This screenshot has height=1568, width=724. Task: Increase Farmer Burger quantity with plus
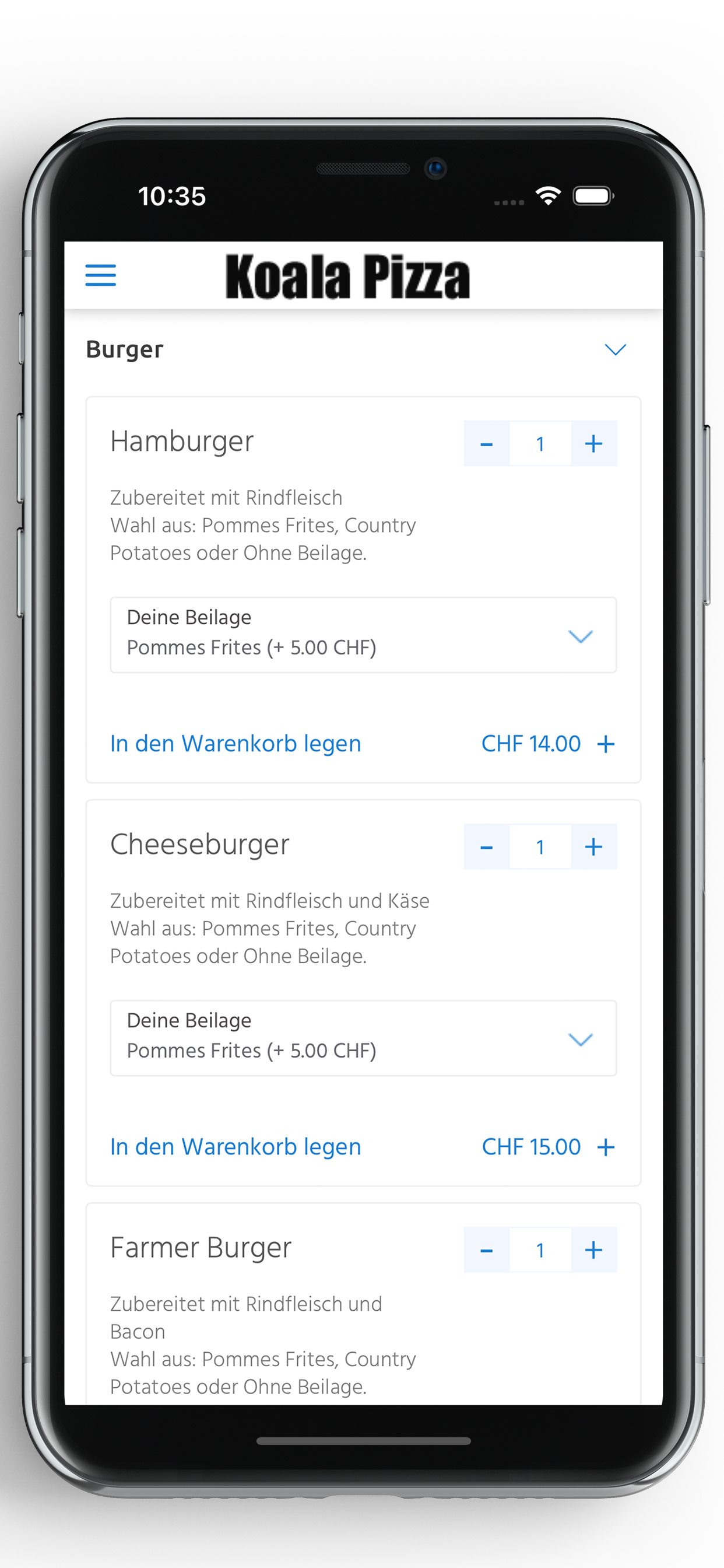594,1249
